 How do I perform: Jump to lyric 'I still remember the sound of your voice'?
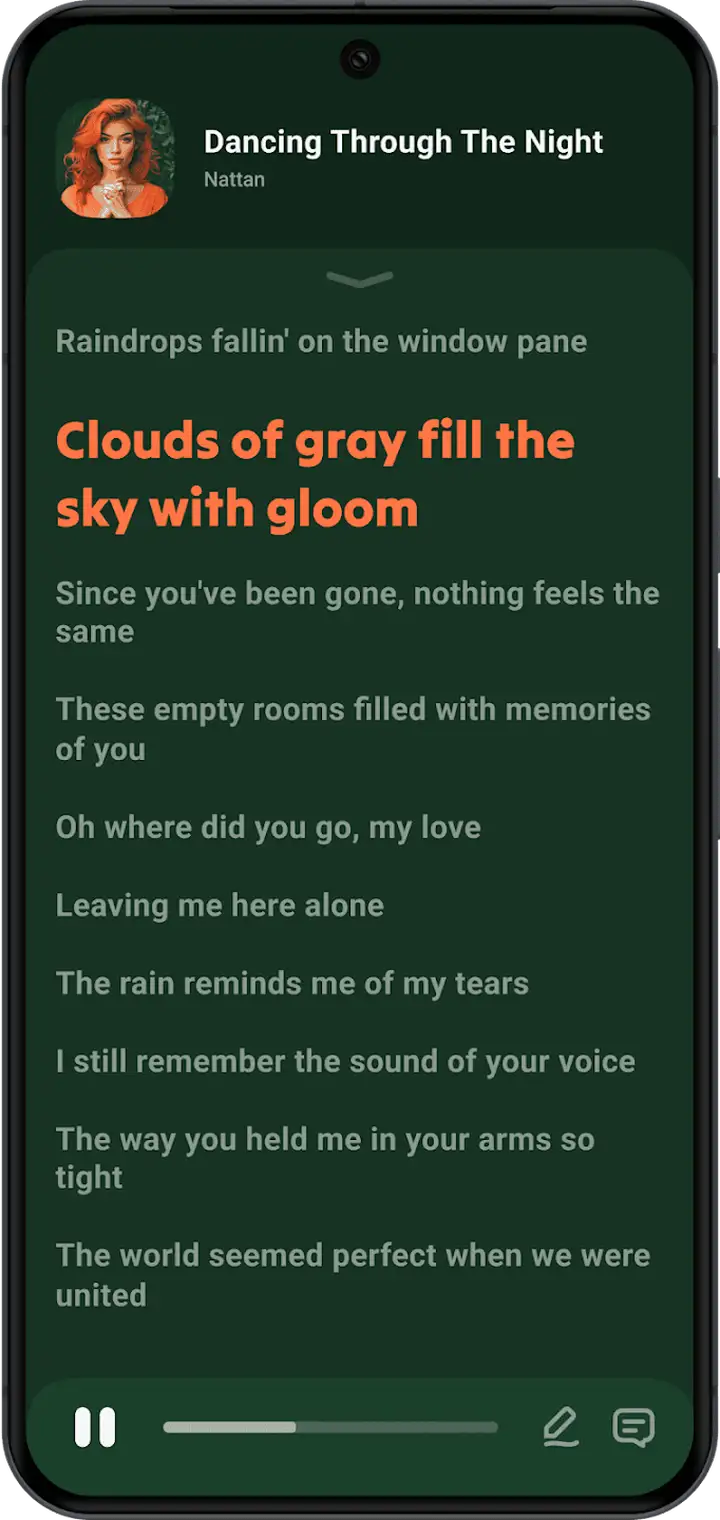point(345,1061)
